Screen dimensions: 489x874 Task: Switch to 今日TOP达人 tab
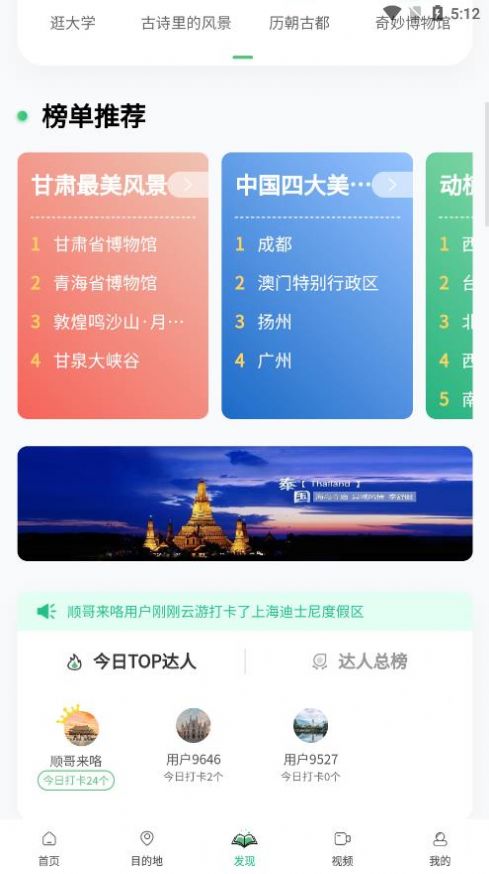131,662
